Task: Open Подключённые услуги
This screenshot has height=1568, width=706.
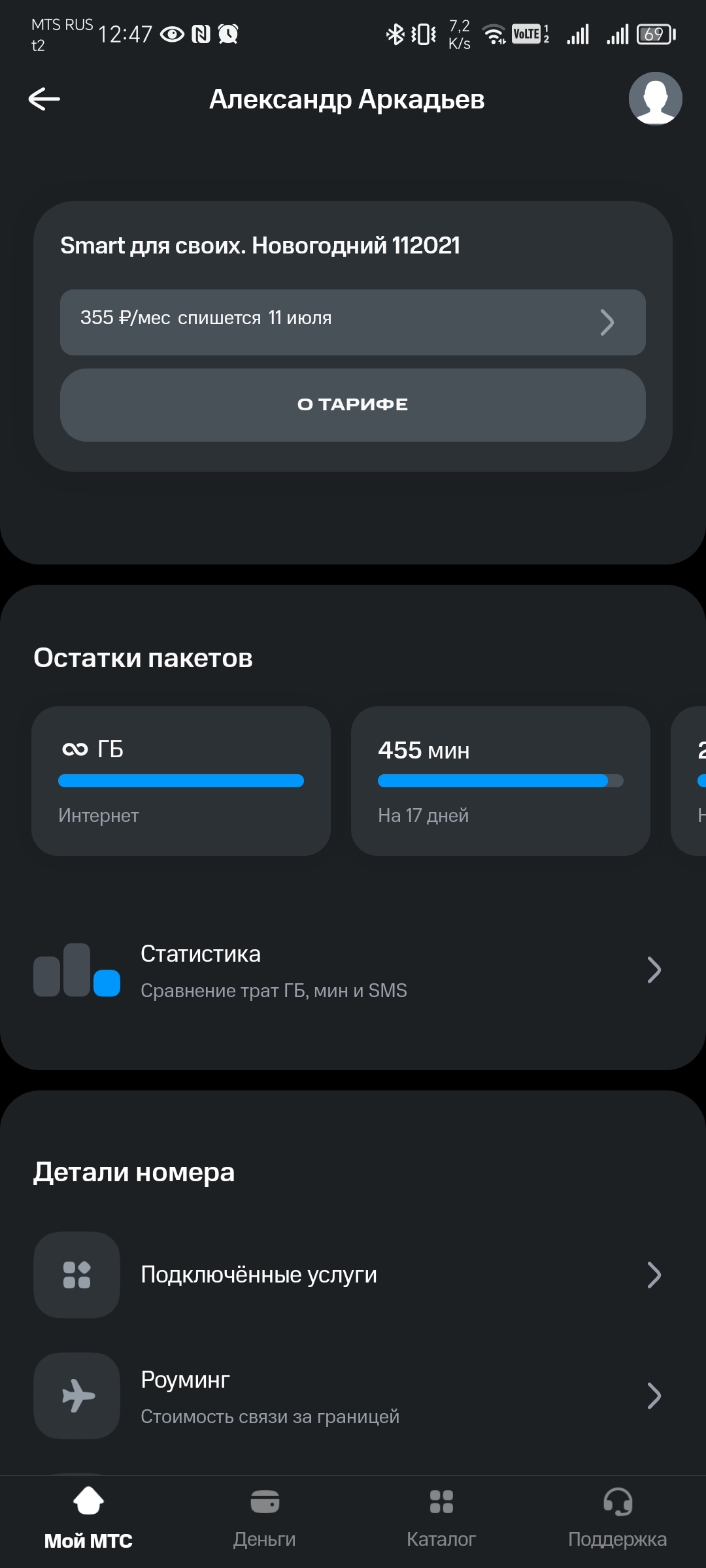Action: pos(352,1275)
